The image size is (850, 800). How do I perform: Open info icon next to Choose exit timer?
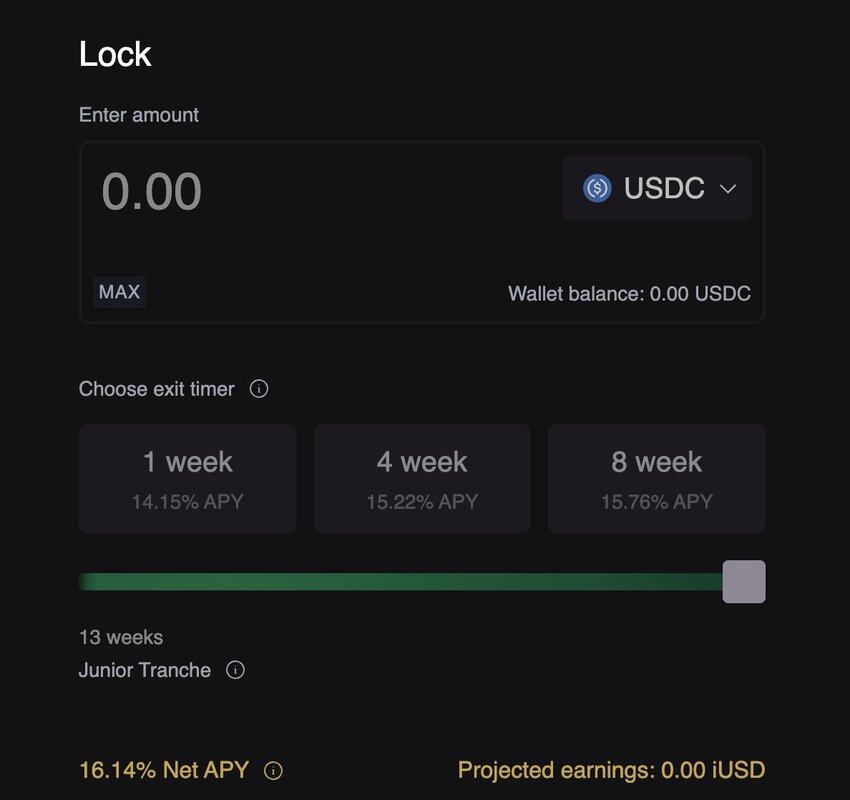coord(259,389)
